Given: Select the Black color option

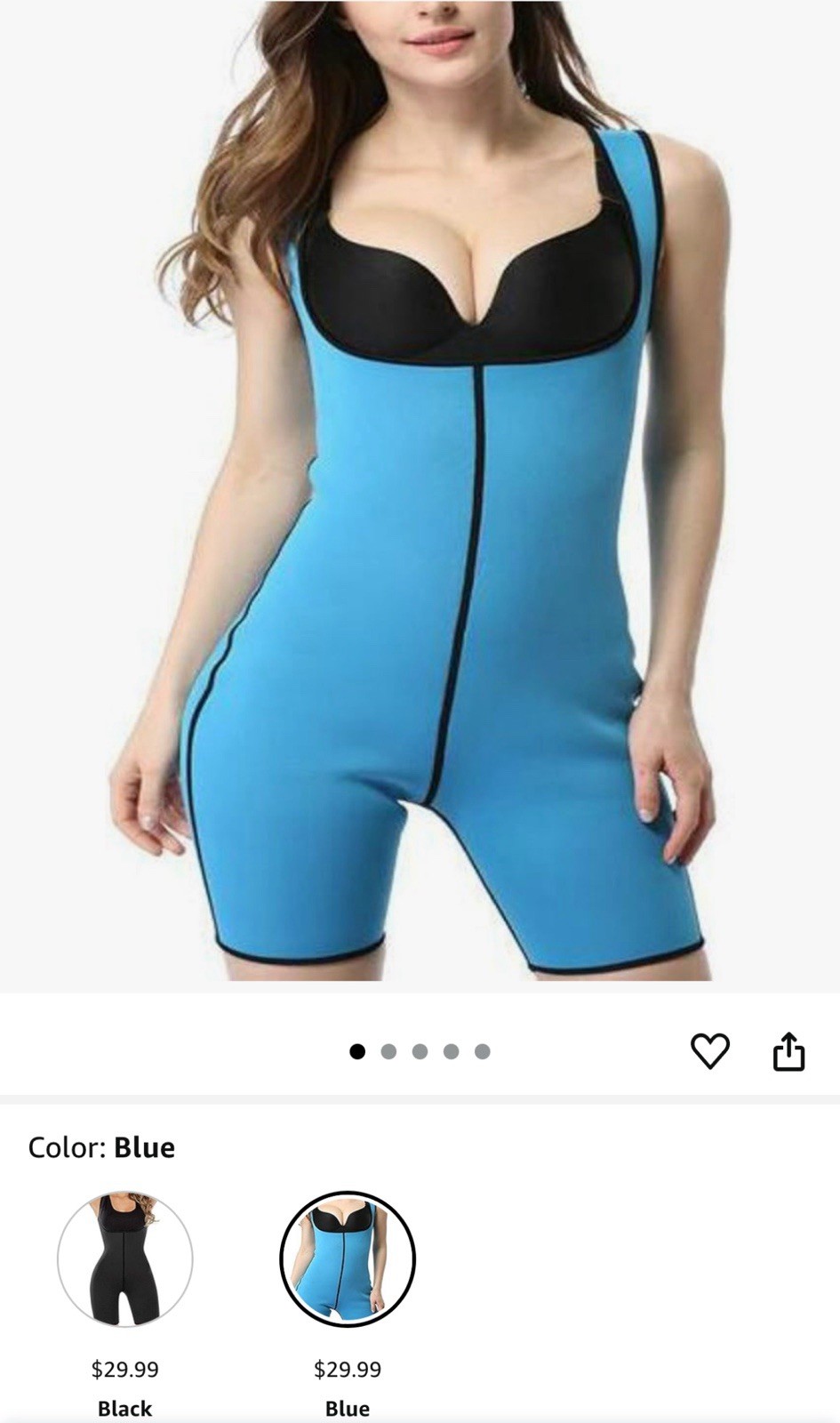Looking at the screenshot, I should pyautogui.click(x=125, y=1259).
